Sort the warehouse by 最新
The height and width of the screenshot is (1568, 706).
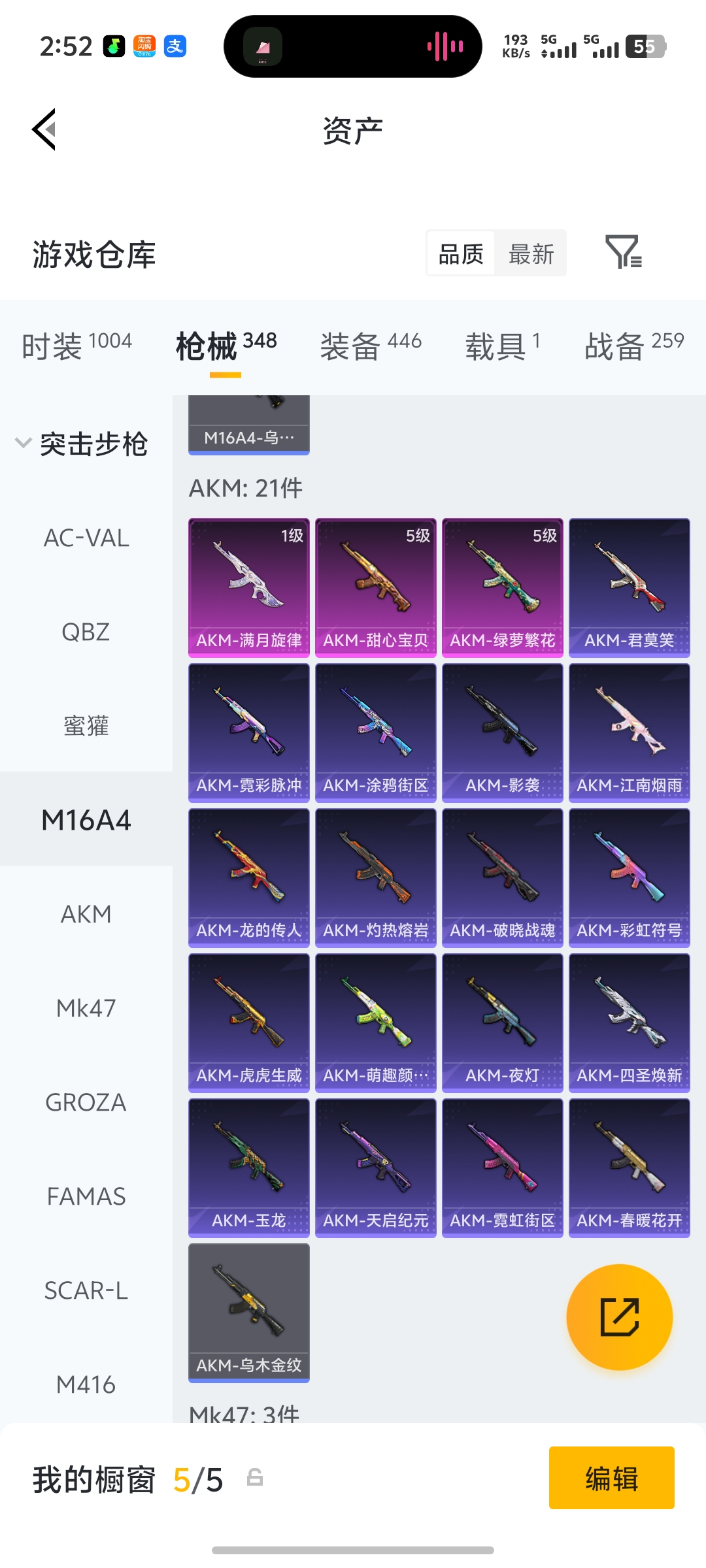click(x=531, y=253)
